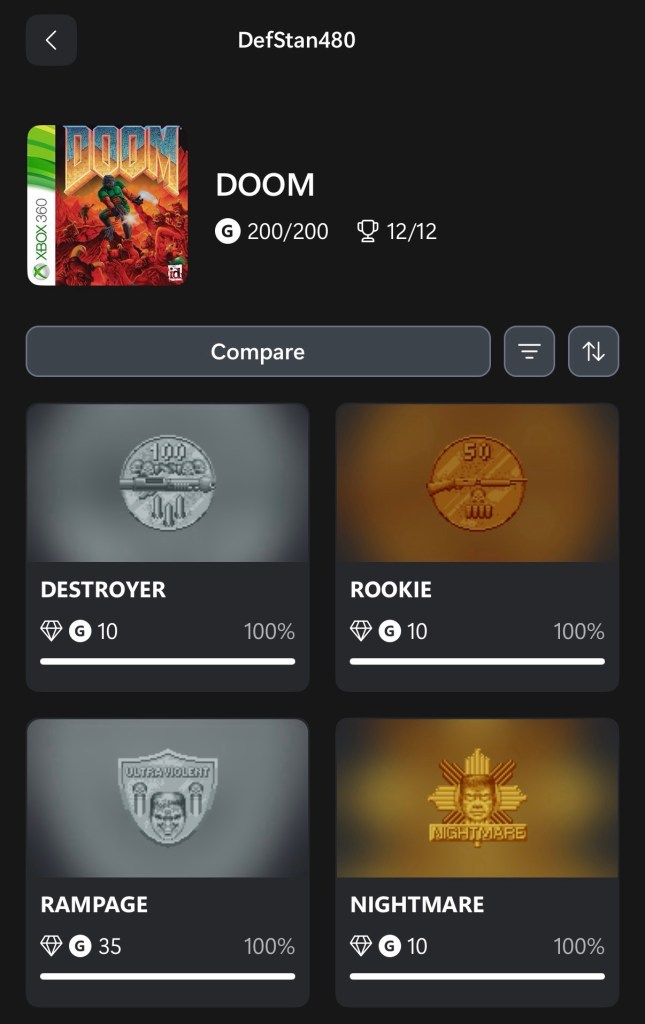Viewport: 645px width, 1024px height.
Task: Open the NIGHTMARE achievement card
Action: tap(477, 861)
